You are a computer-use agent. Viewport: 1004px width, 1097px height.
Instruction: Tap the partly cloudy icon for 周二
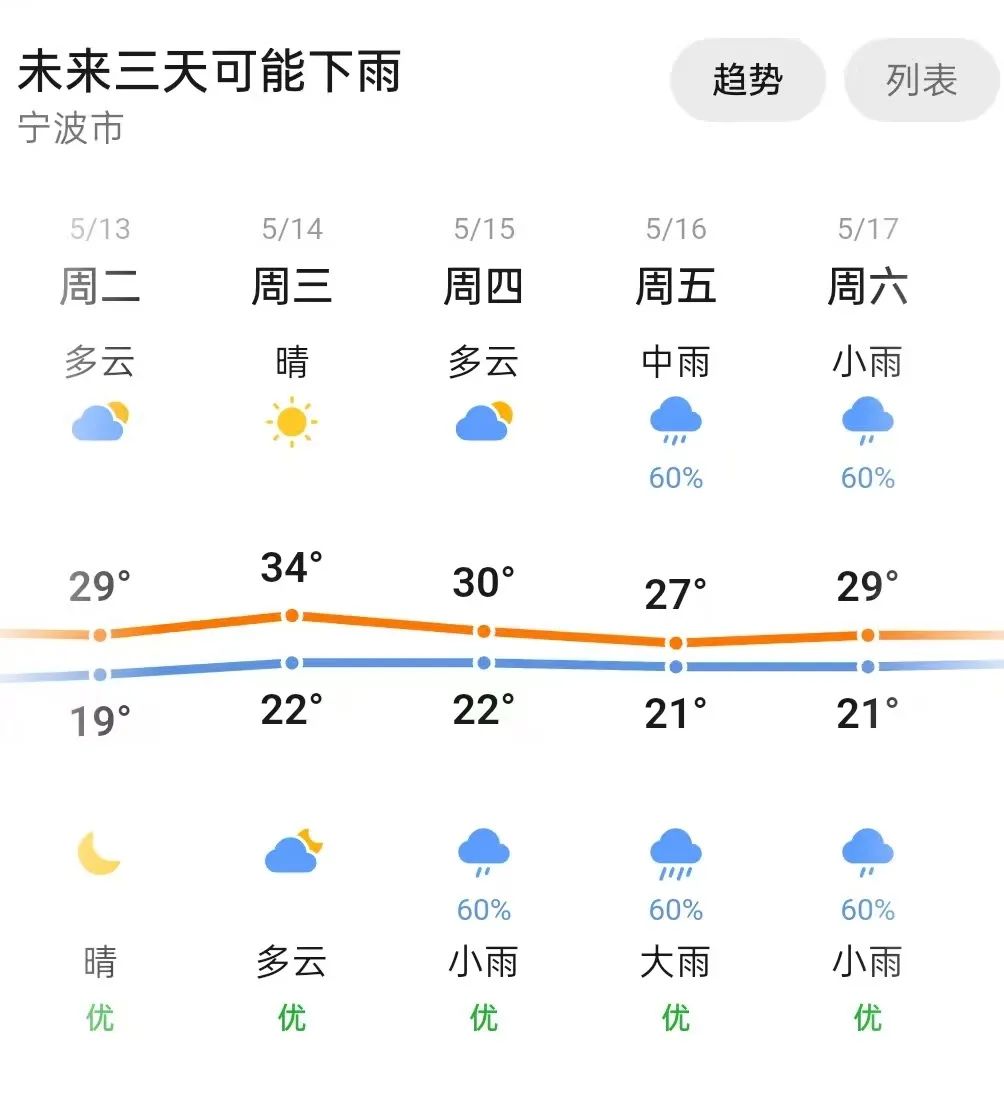(x=97, y=420)
